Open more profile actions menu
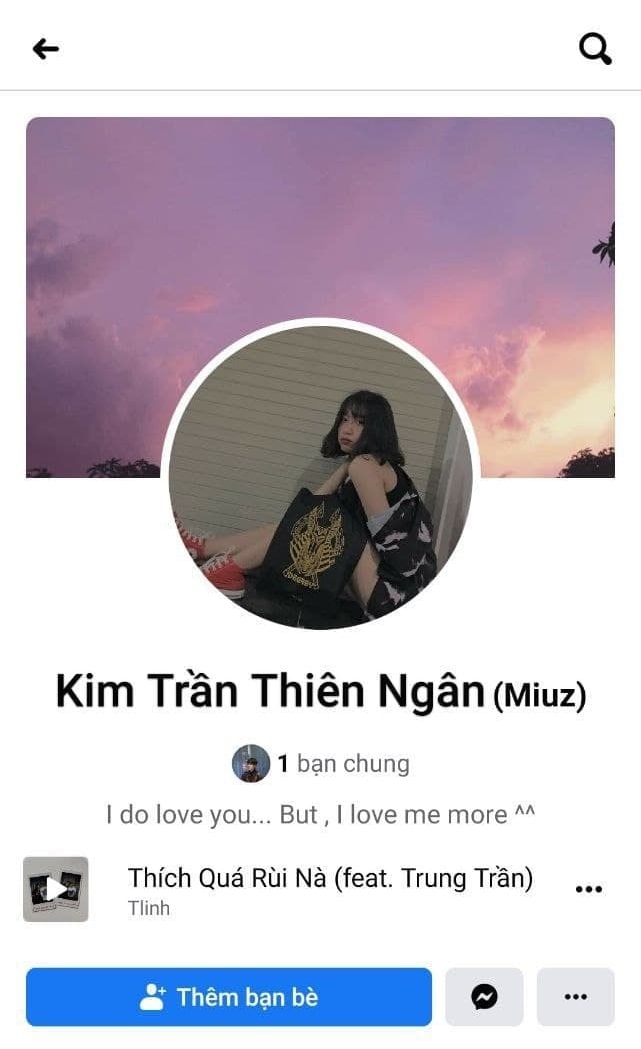Image resolution: width=641 pixels, height=1049 pixels. pos(575,997)
